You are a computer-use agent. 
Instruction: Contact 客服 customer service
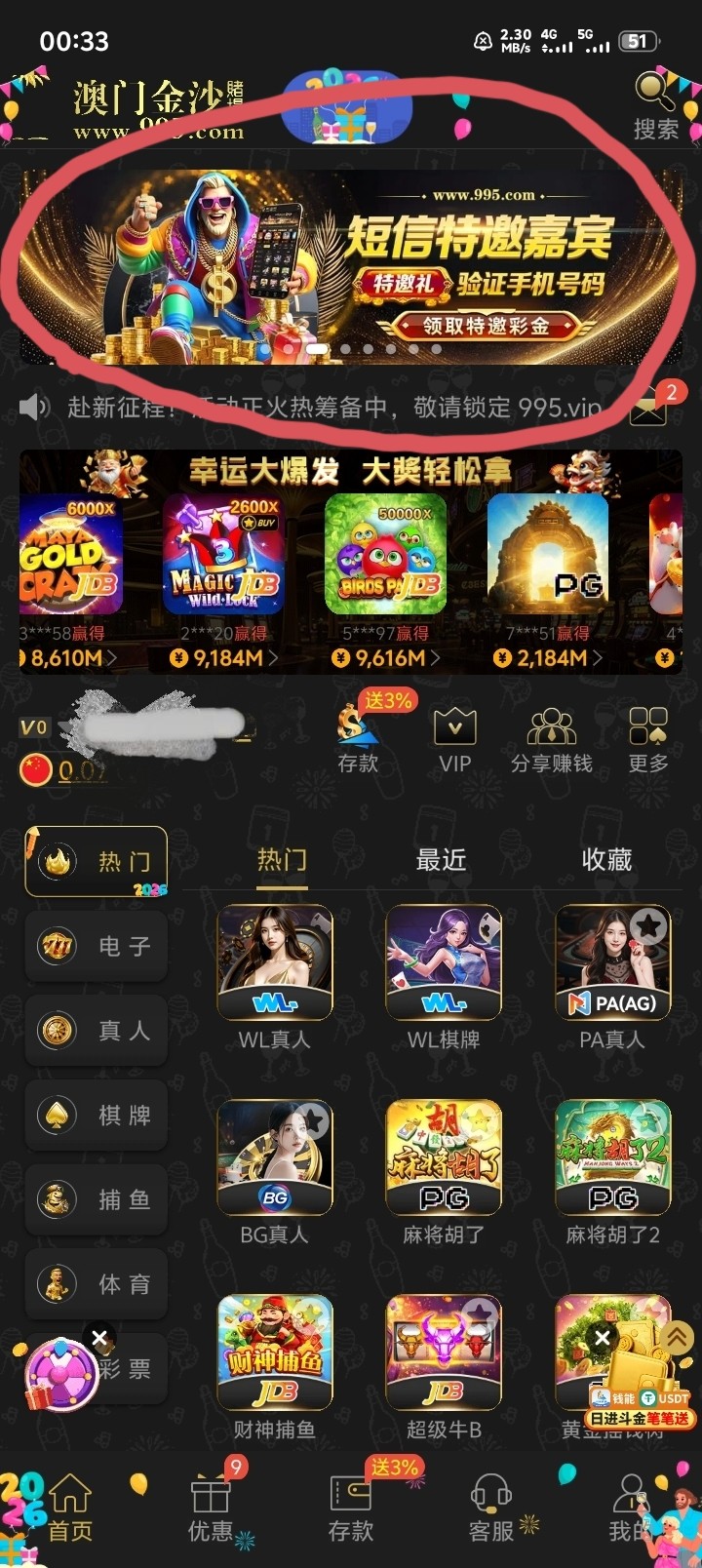click(x=491, y=1507)
